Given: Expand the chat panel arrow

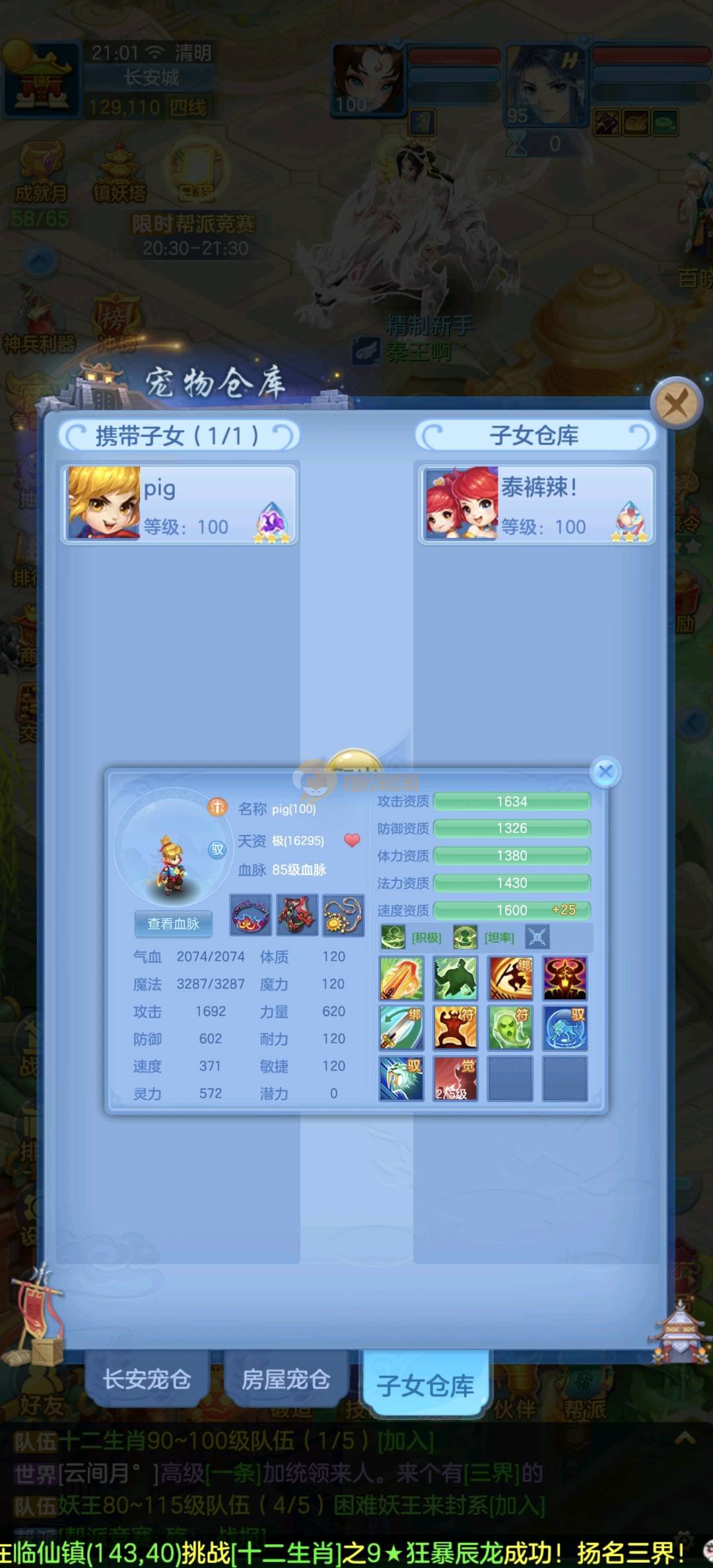Looking at the screenshot, I should (x=685, y=1437).
